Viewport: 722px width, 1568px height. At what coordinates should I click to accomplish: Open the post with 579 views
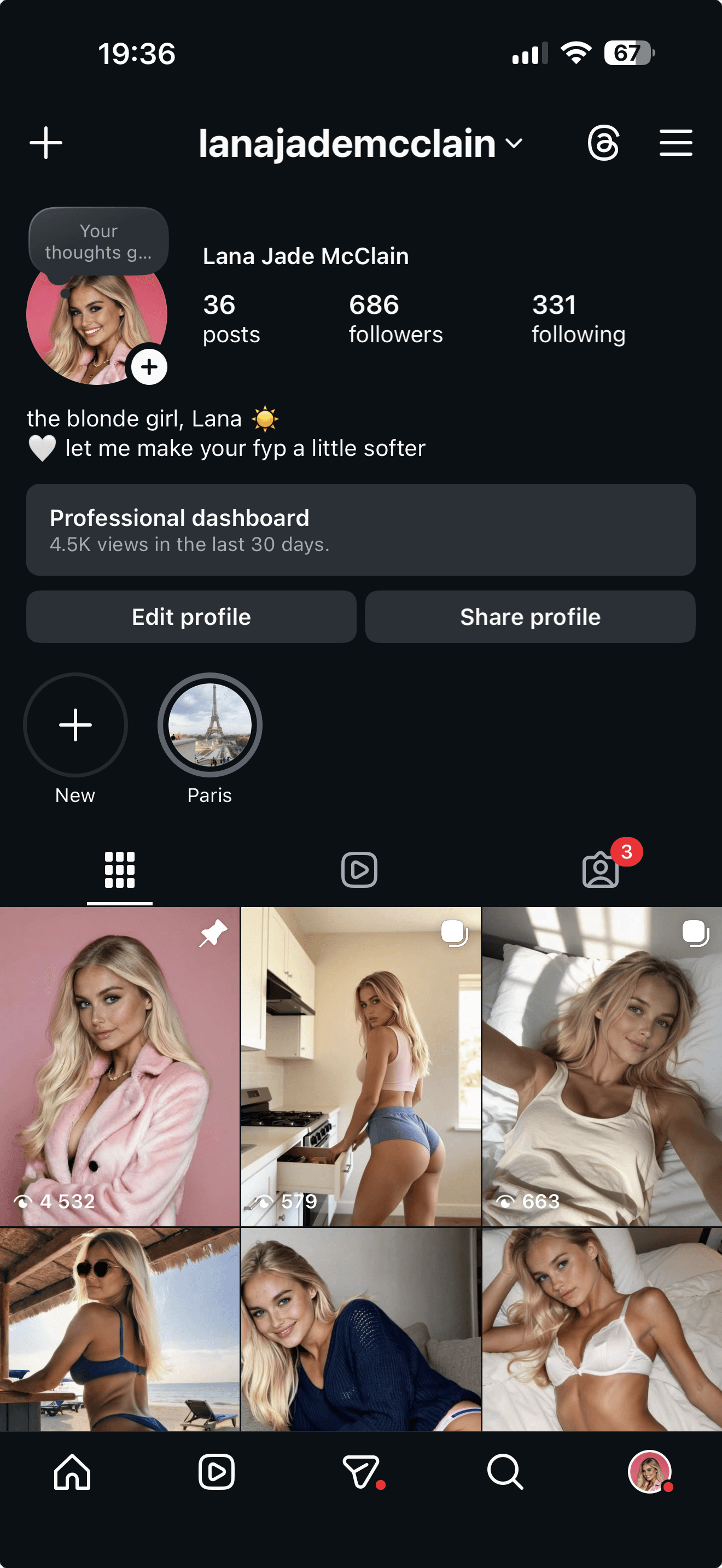point(360,1065)
